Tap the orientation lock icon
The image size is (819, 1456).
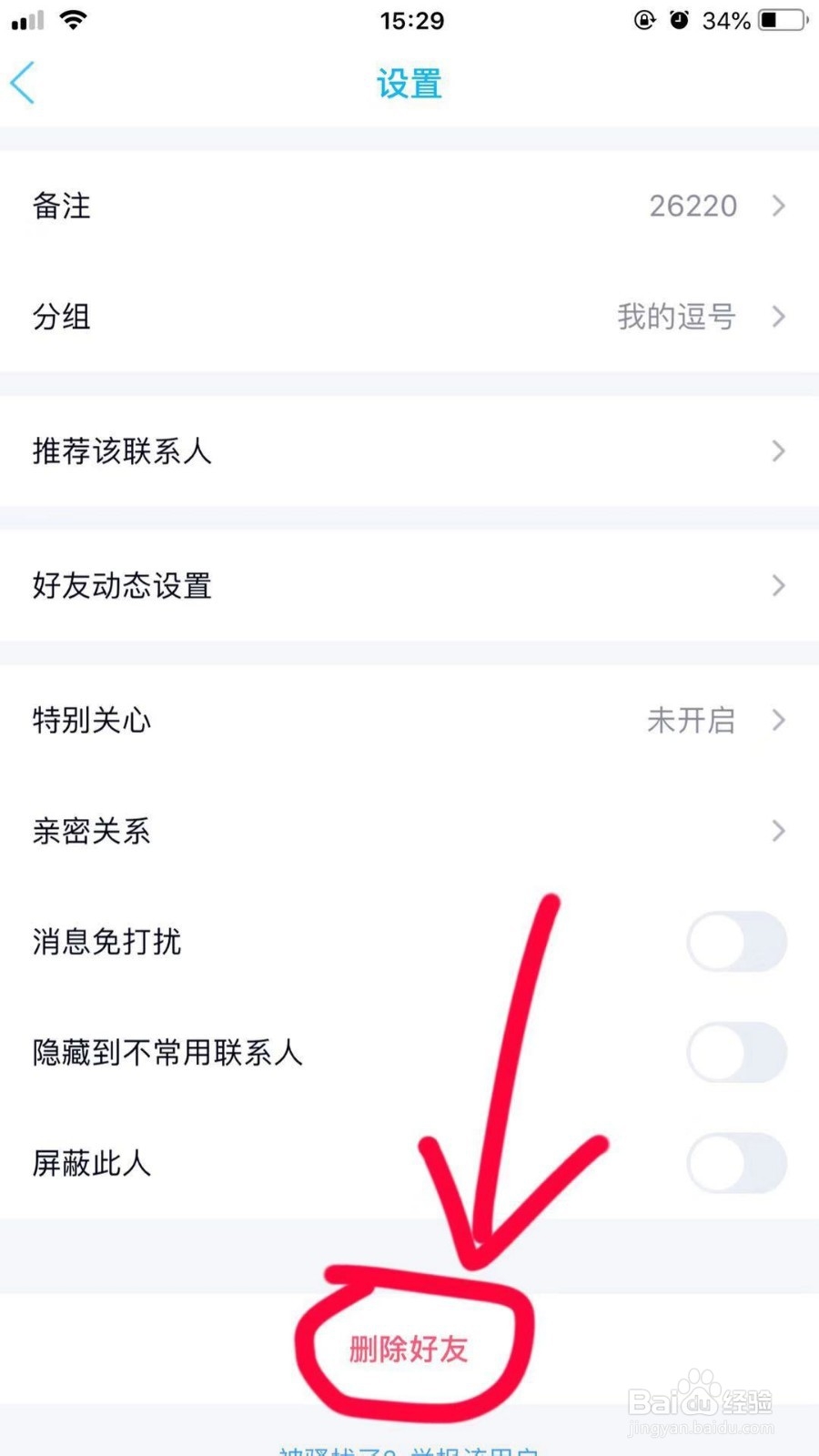click(x=644, y=19)
